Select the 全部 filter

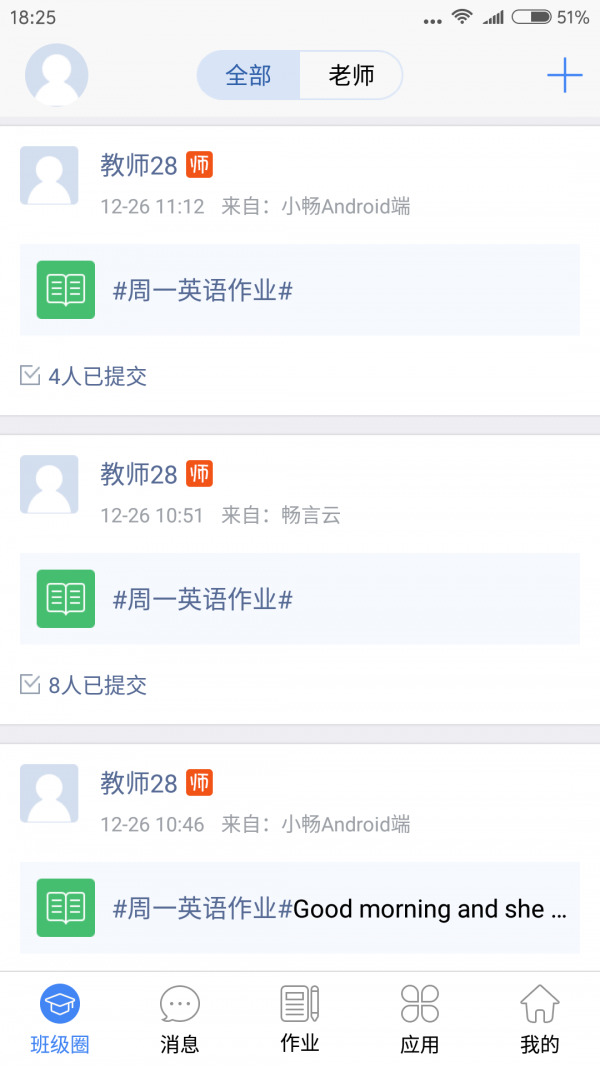pyautogui.click(x=248, y=75)
